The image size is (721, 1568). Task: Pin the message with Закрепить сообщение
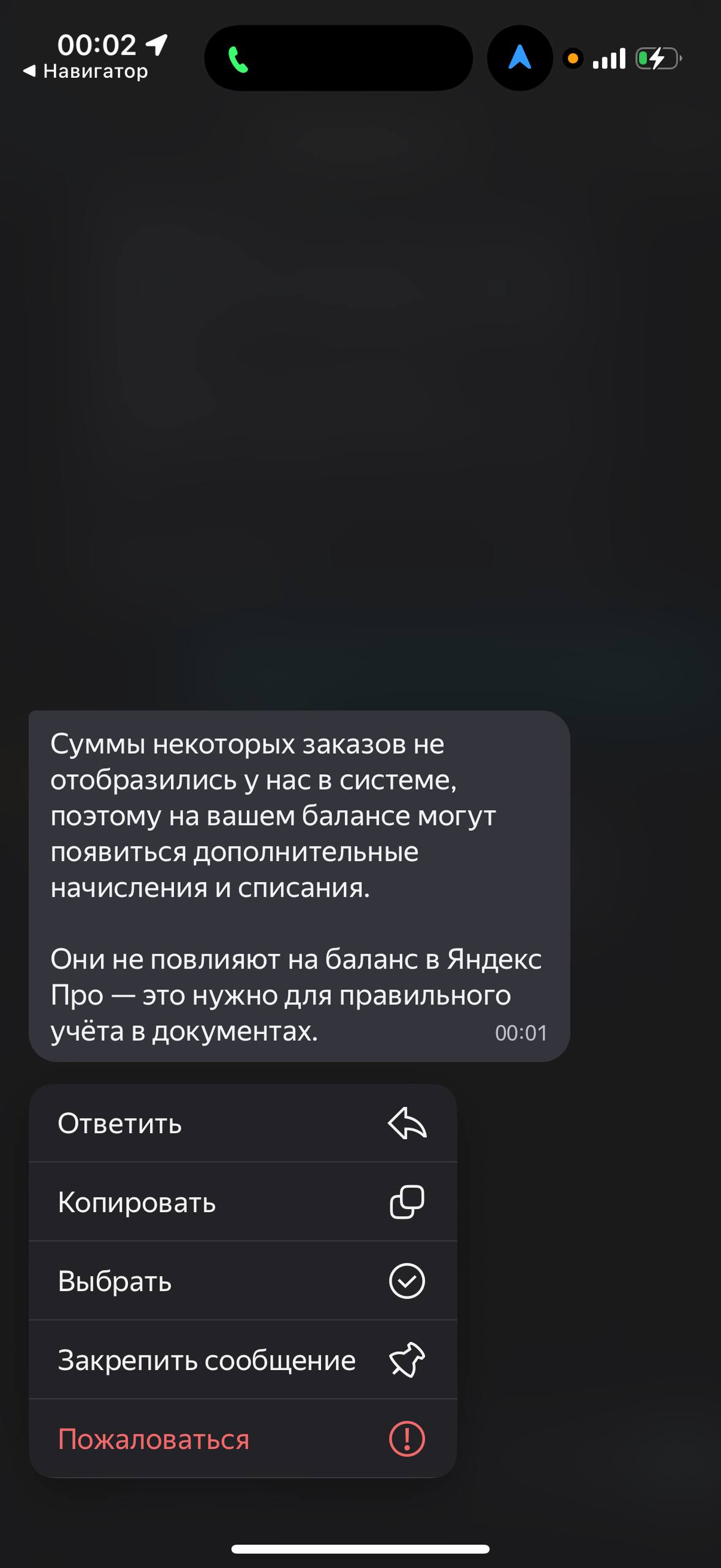[x=243, y=1360]
